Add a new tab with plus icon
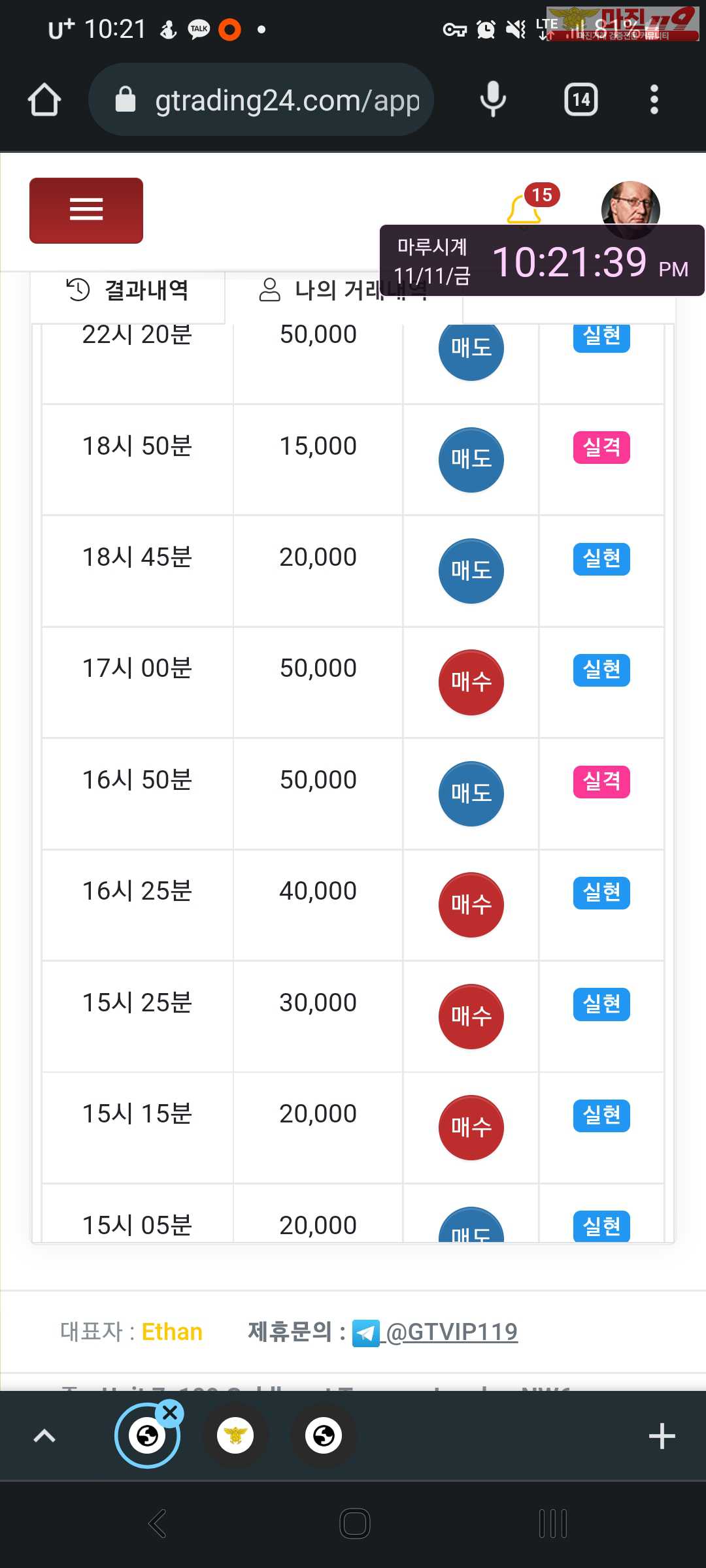The image size is (706, 1568). (x=662, y=1436)
